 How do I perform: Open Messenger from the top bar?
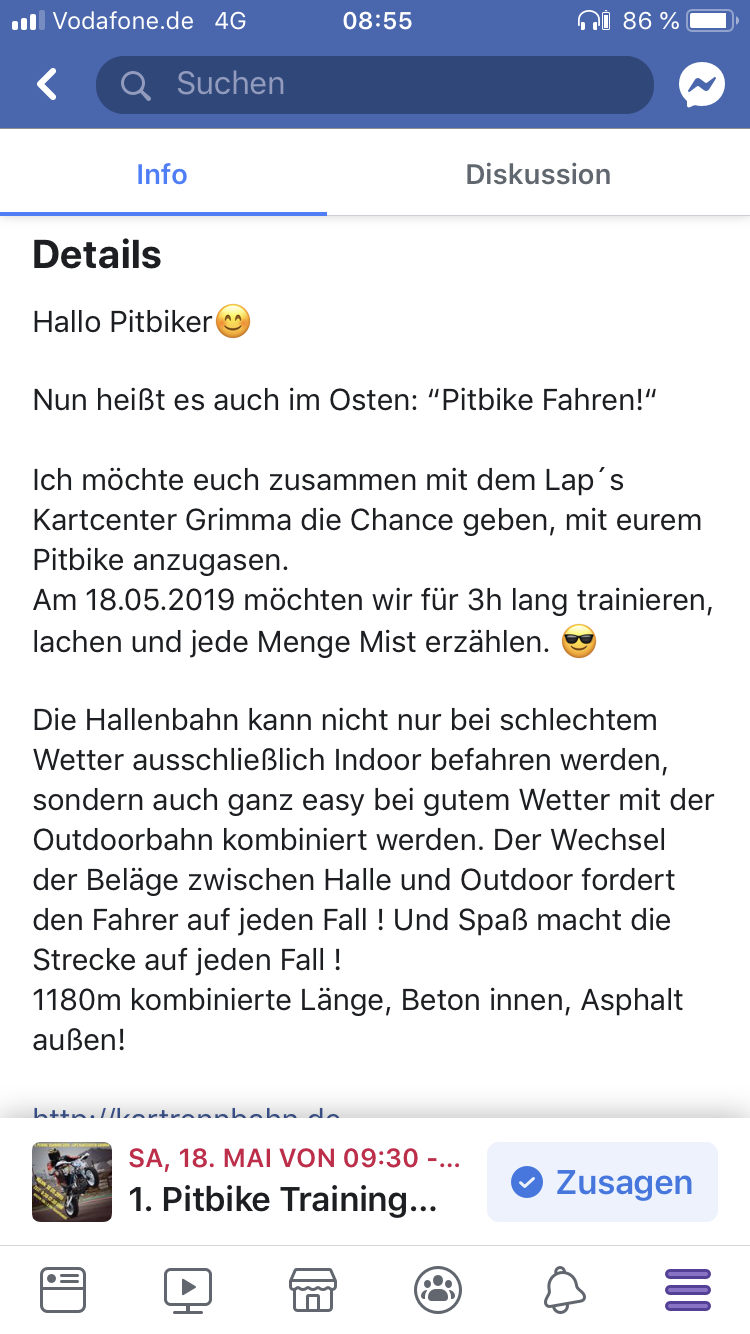pyautogui.click(x=702, y=86)
